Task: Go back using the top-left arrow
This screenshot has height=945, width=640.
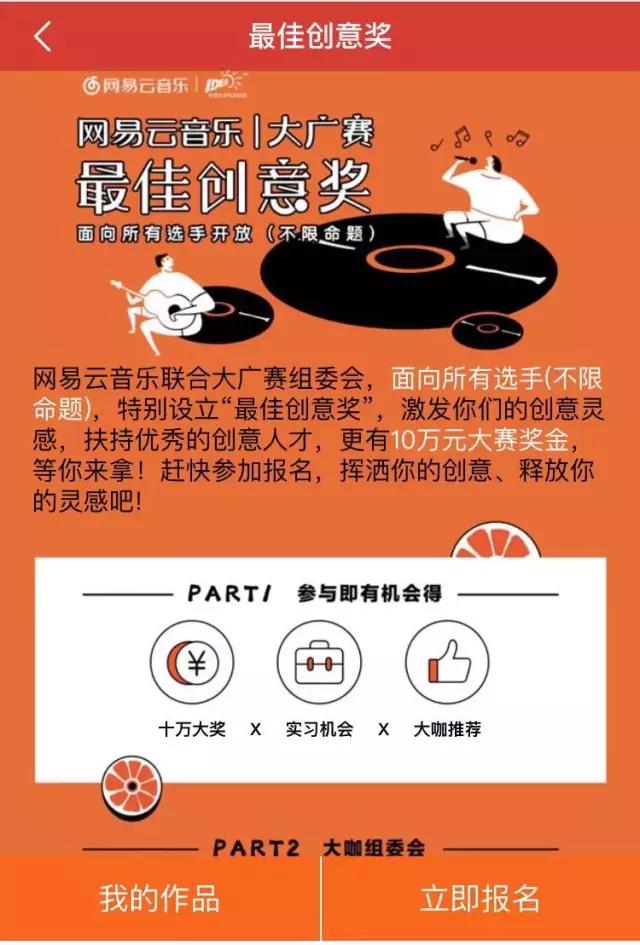Action: [x=41, y=36]
